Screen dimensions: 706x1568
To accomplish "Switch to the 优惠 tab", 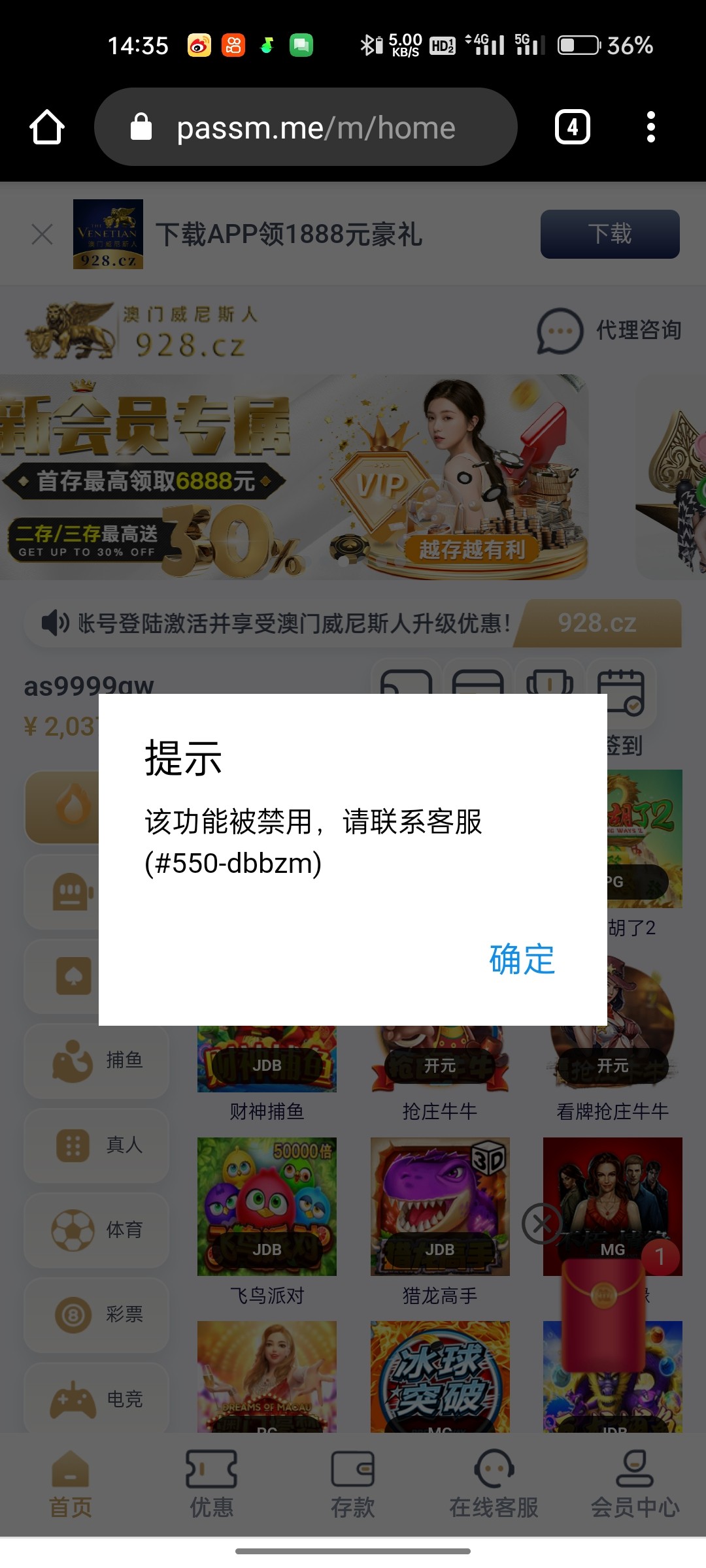I will (211, 1484).
